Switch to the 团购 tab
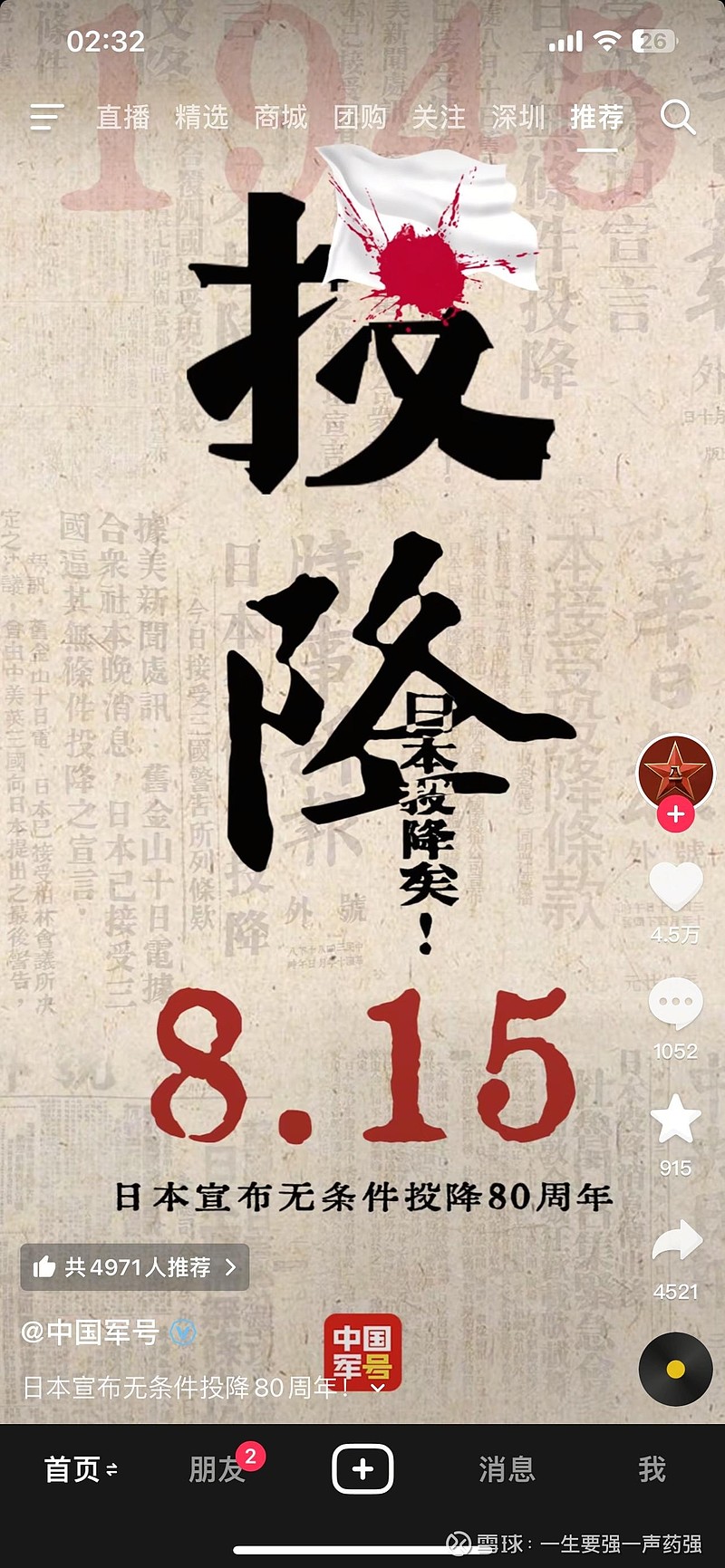The image size is (725, 1568). click(x=360, y=117)
